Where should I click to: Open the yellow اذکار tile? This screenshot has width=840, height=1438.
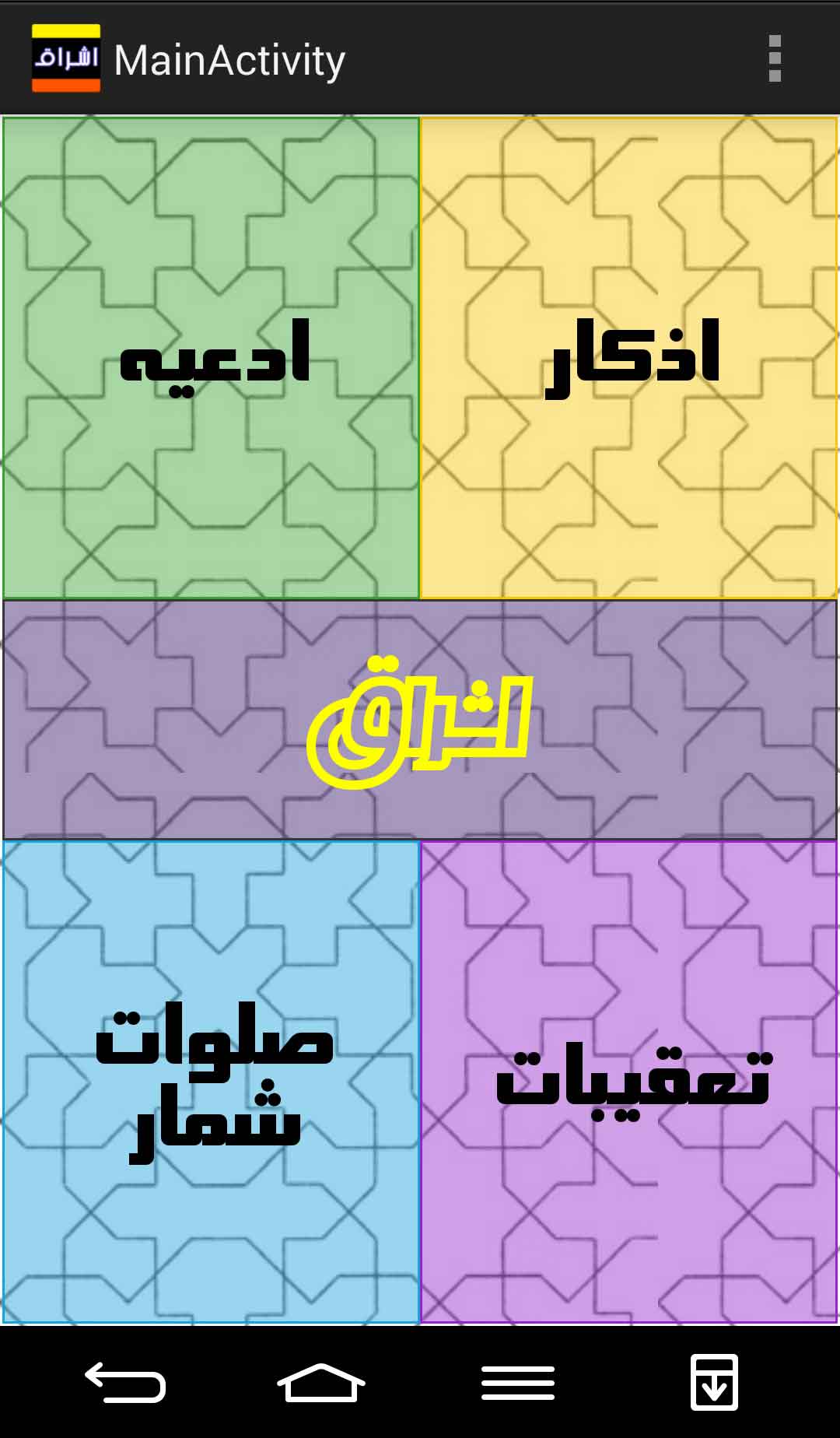pos(628,358)
